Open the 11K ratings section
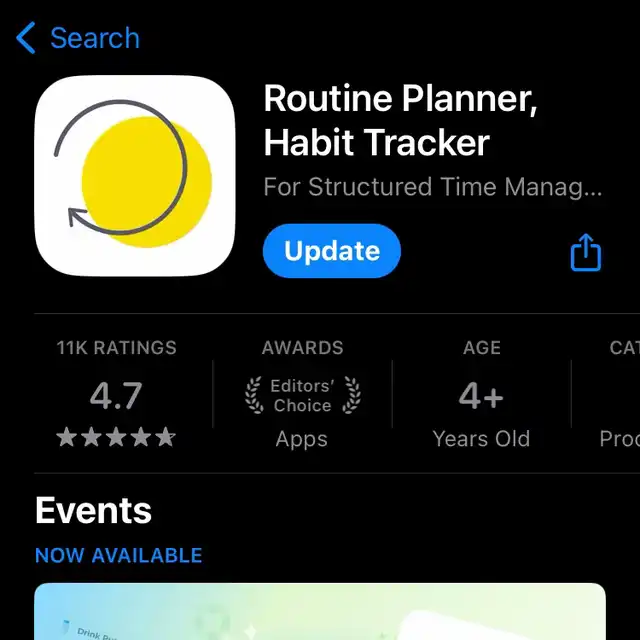The width and height of the screenshot is (640, 640). point(116,393)
